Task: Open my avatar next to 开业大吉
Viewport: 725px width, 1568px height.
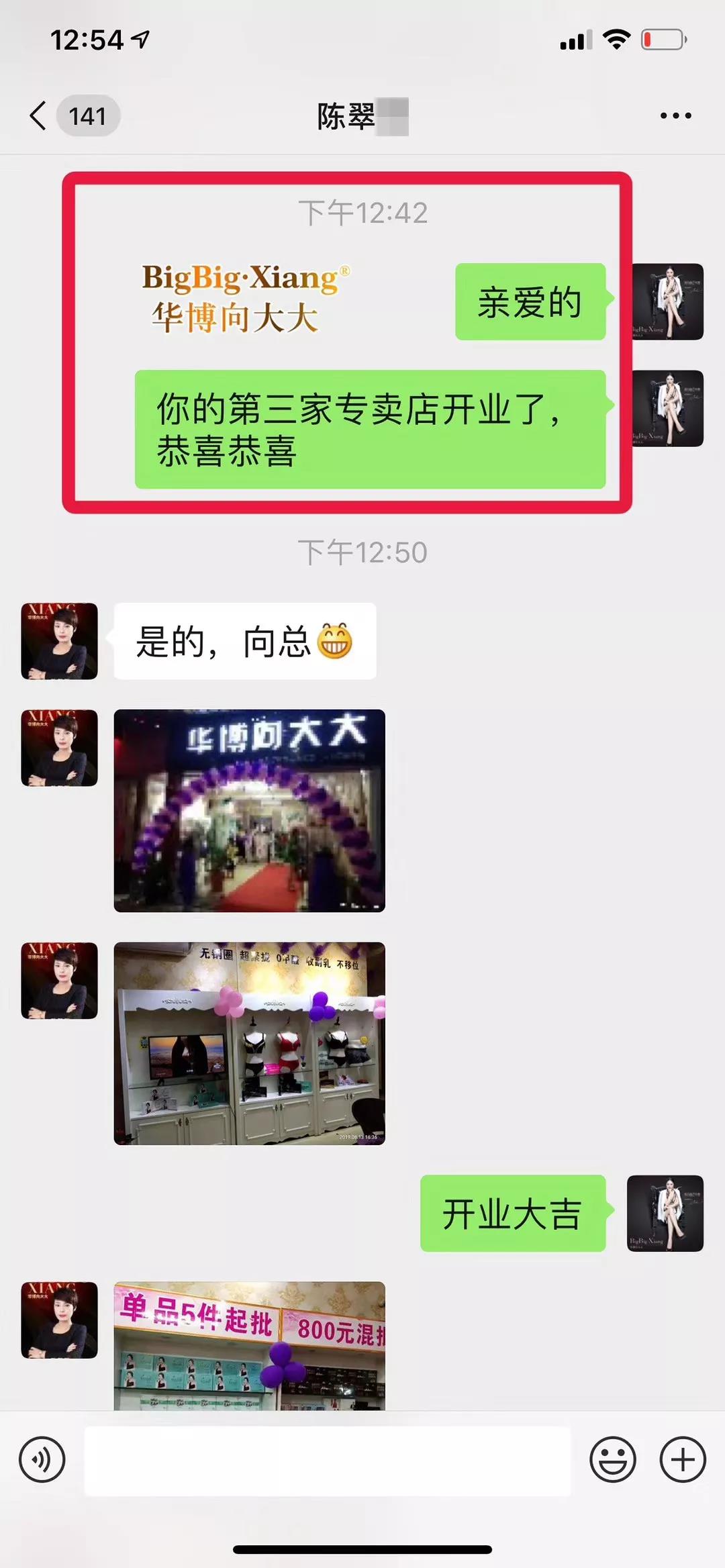Action: [665, 1213]
